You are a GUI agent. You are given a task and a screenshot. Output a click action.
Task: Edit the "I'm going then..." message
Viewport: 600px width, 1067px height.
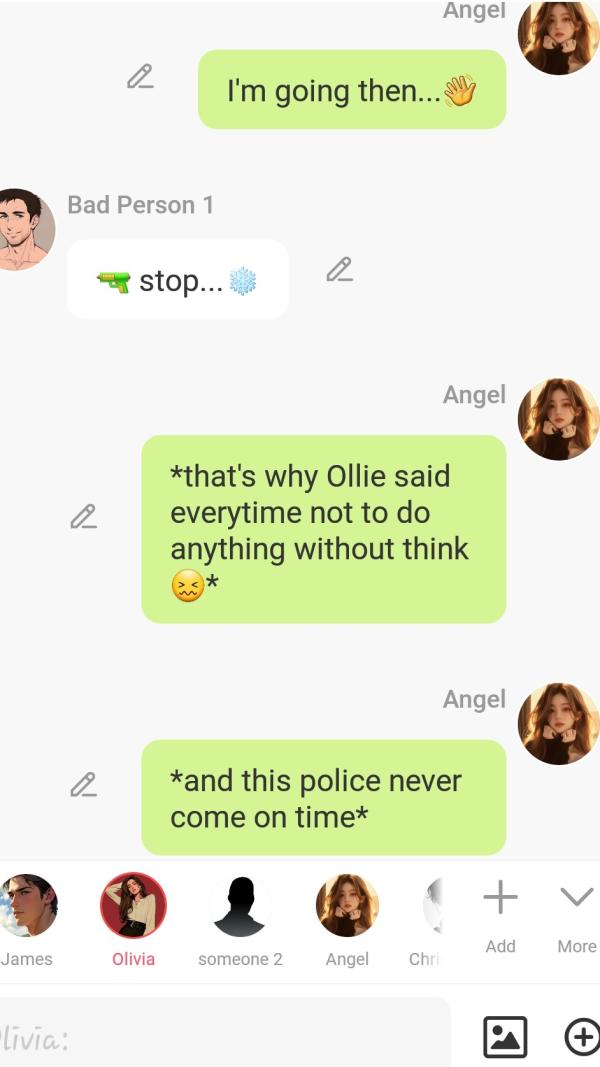(x=140, y=76)
